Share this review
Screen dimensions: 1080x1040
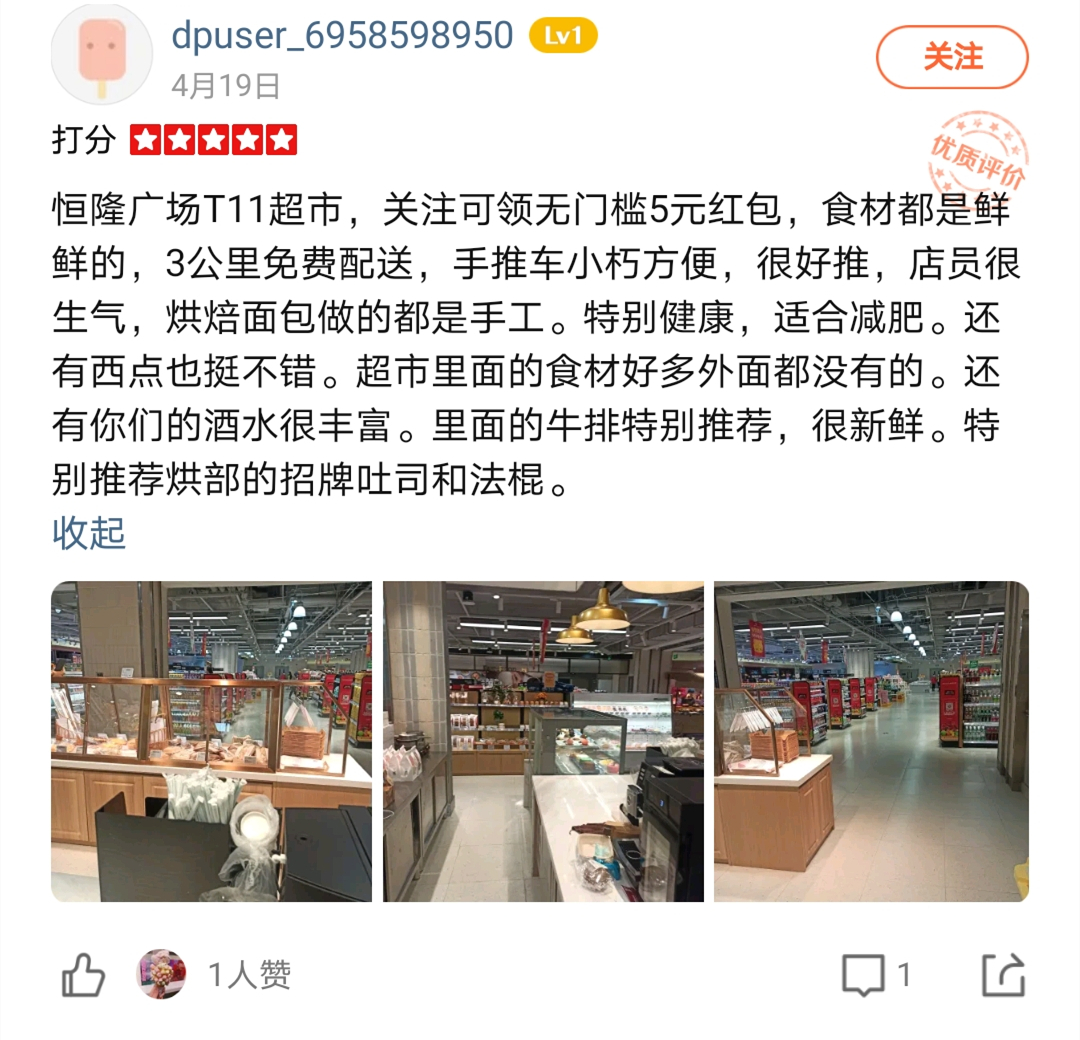coord(1003,974)
